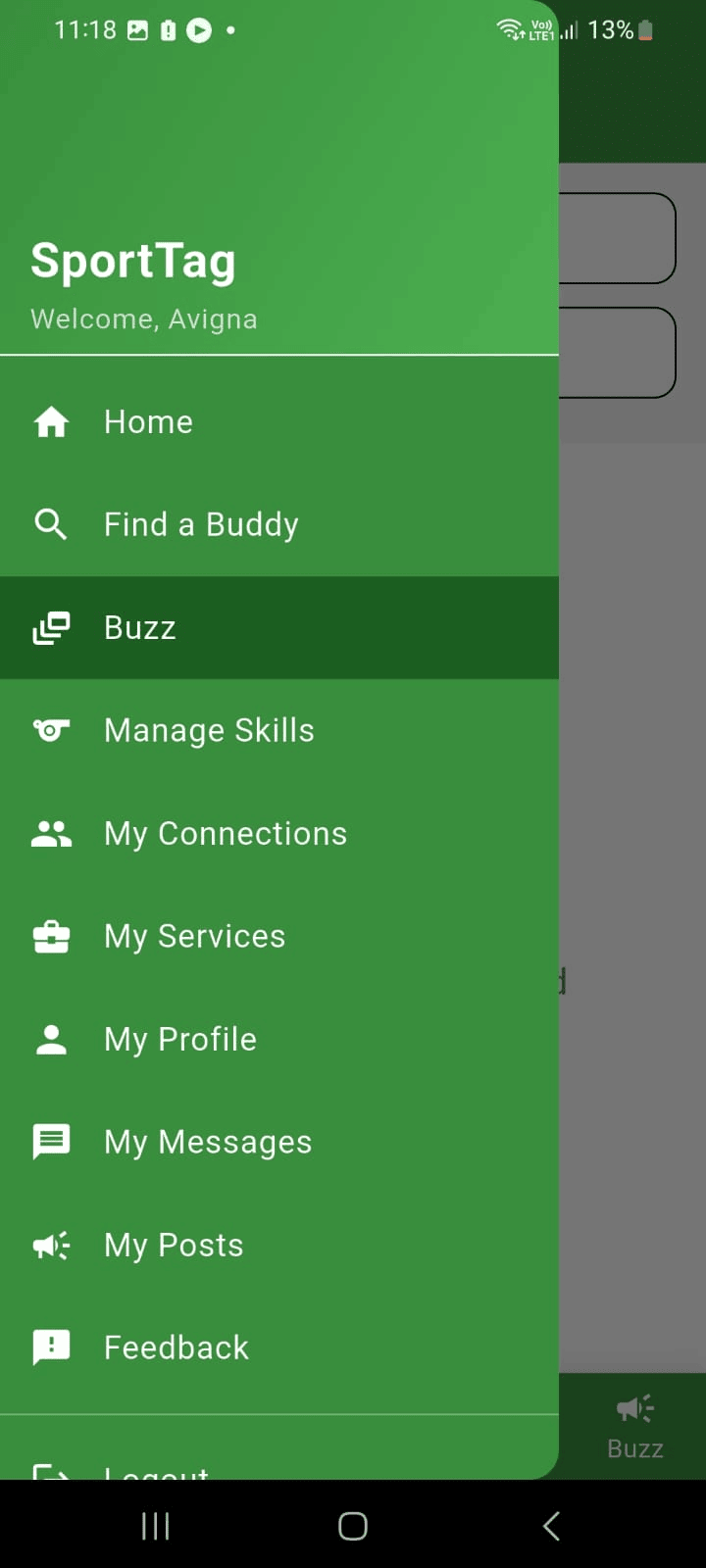Click the logout exit icon at drawer bottom

[50, 1470]
